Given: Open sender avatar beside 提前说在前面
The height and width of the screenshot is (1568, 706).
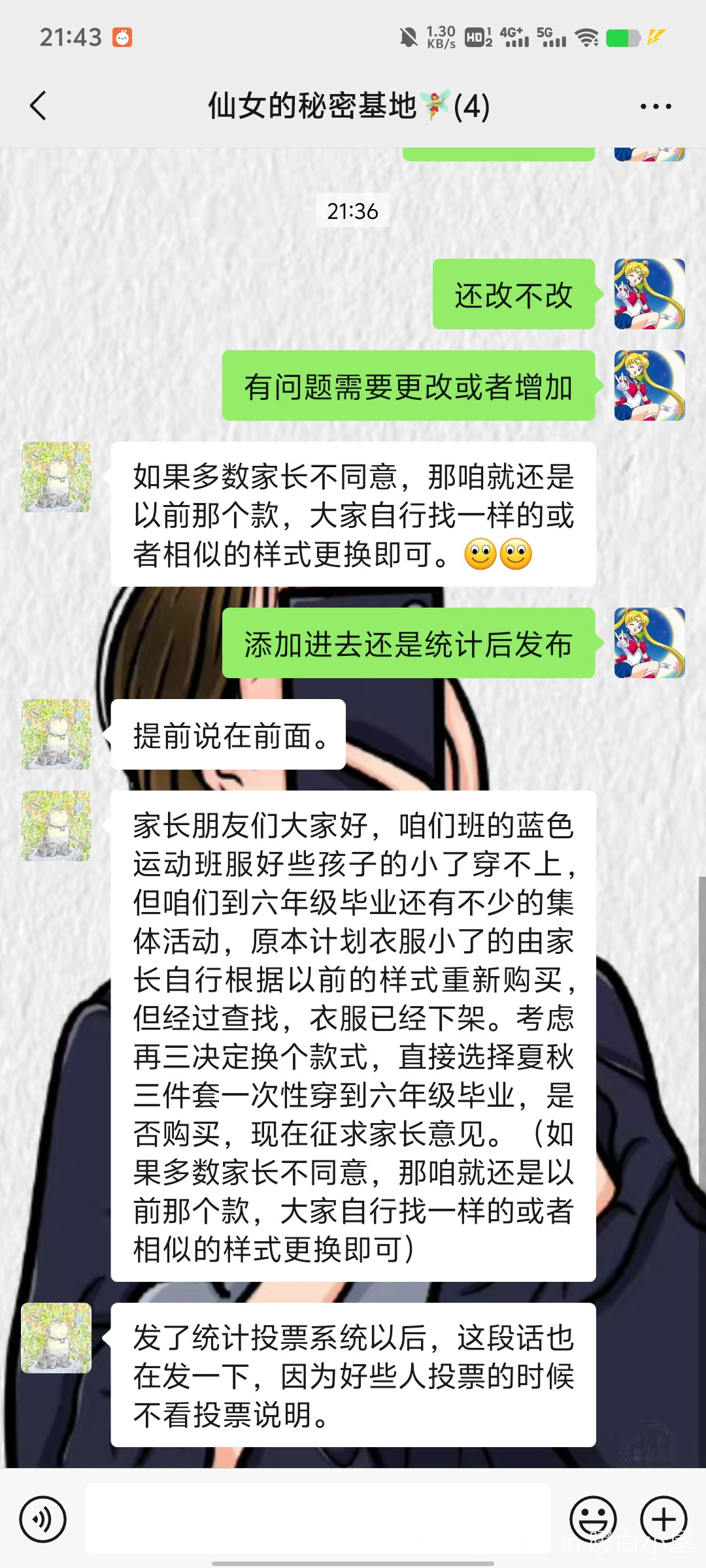Looking at the screenshot, I should pos(56,734).
